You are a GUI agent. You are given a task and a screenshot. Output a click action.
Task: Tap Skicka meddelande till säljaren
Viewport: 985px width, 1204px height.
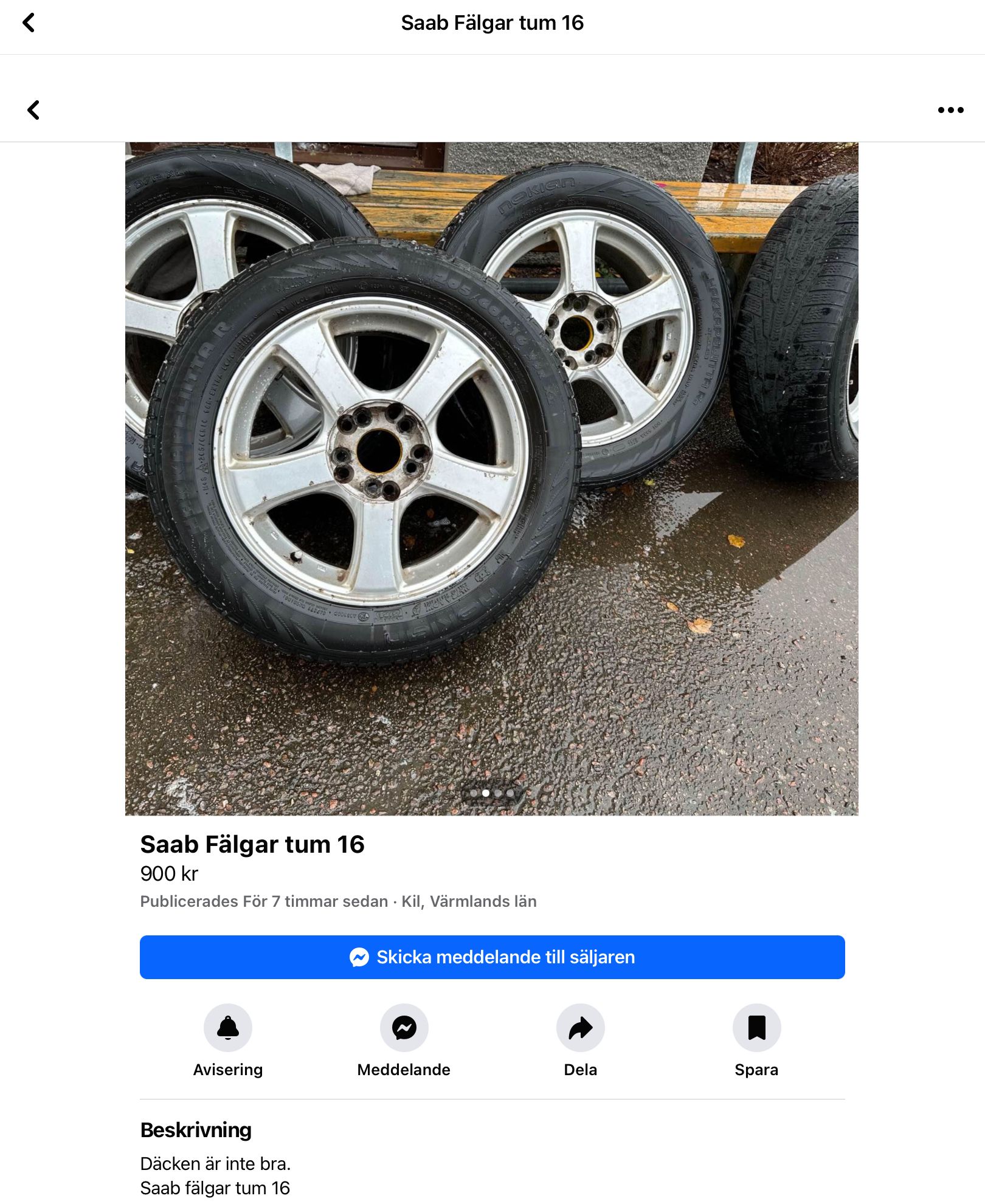[x=492, y=957]
